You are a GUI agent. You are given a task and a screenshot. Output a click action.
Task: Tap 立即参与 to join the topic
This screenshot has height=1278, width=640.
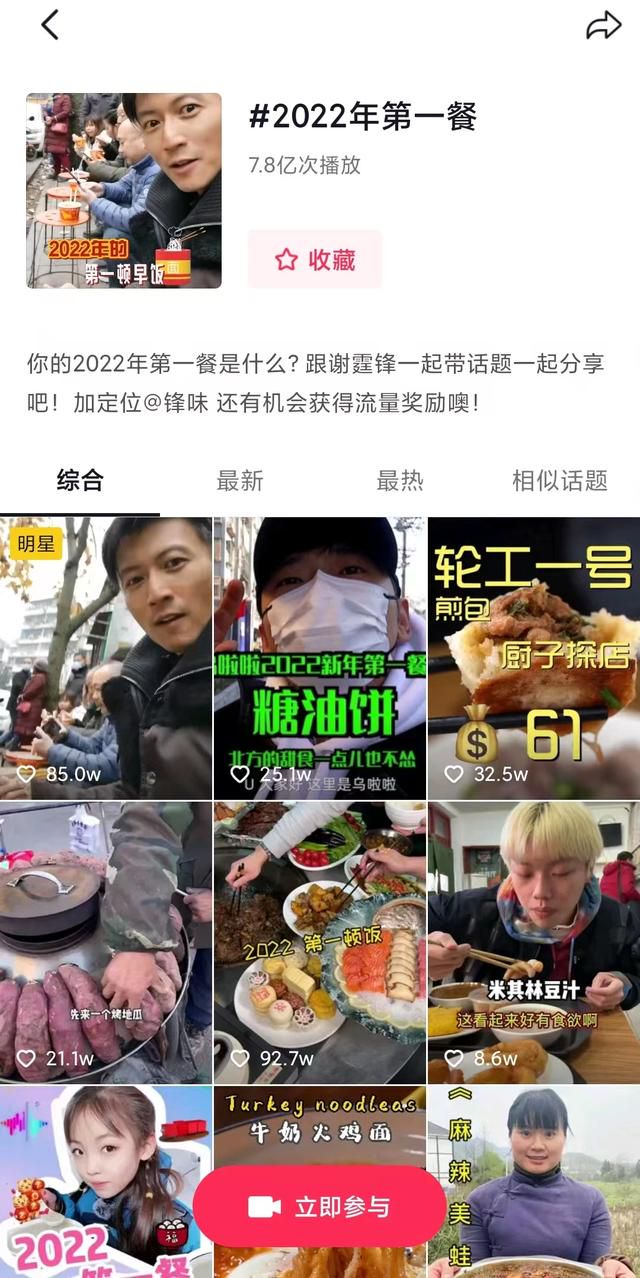320,1206
